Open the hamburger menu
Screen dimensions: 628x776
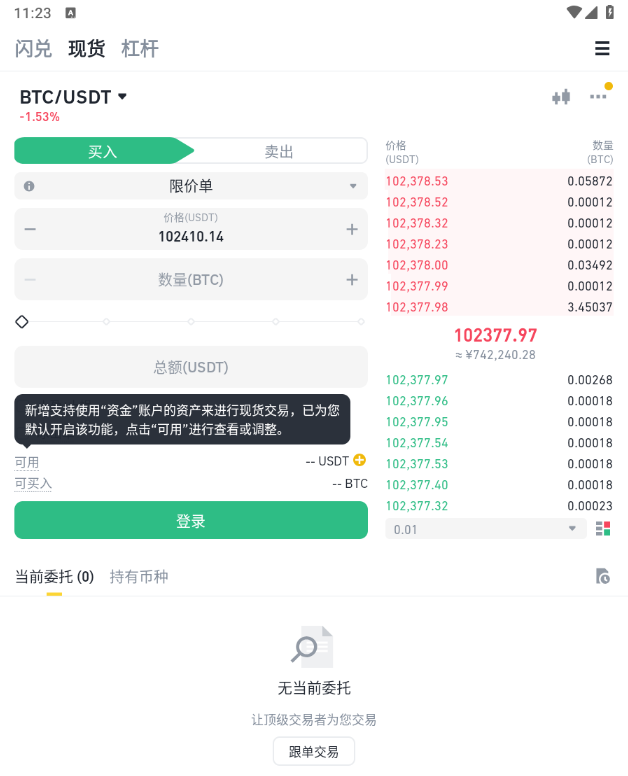click(x=602, y=48)
